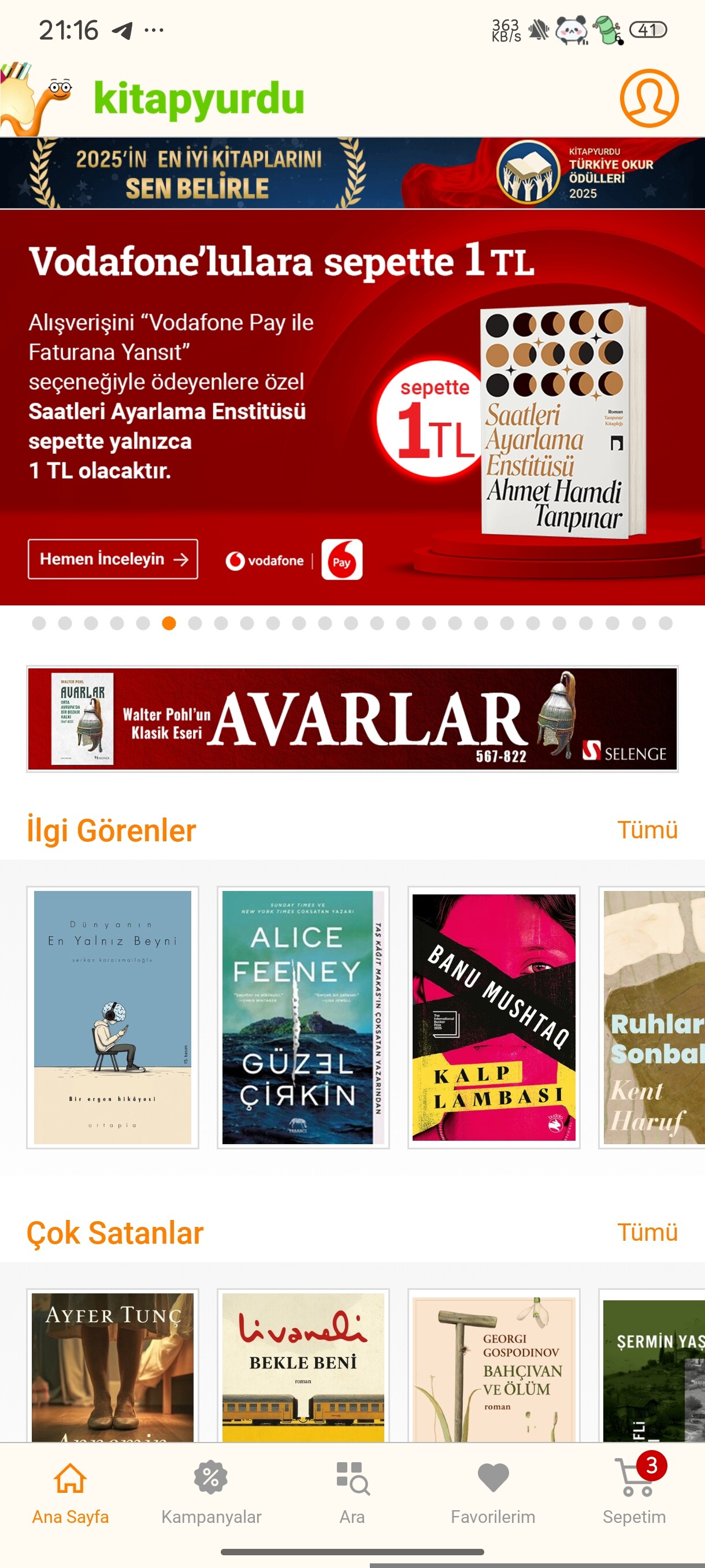View all Çok Satanlar books
The width and height of the screenshot is (705, 1568).
tap(647, 1232)
